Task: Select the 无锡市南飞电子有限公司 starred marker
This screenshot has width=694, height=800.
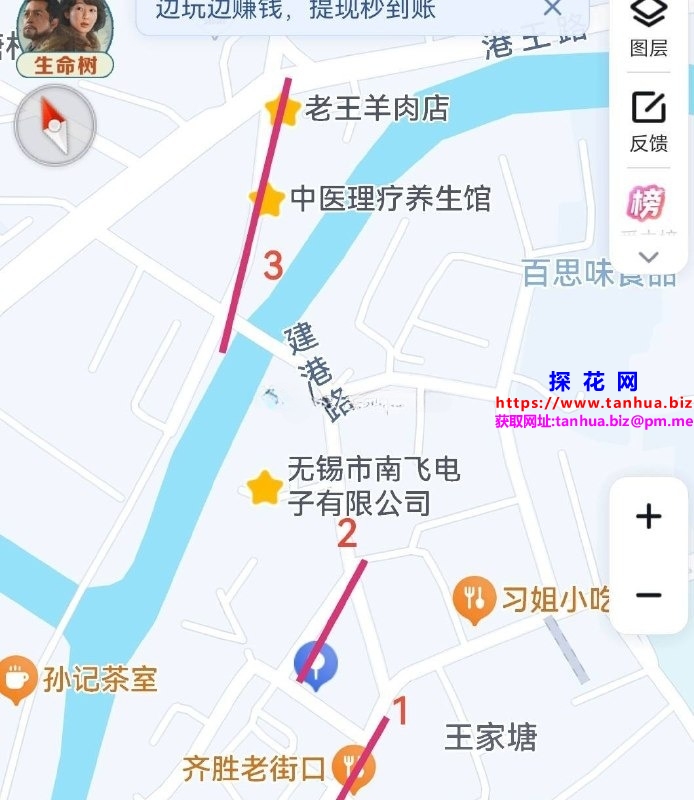Action: tap(265, 487)
